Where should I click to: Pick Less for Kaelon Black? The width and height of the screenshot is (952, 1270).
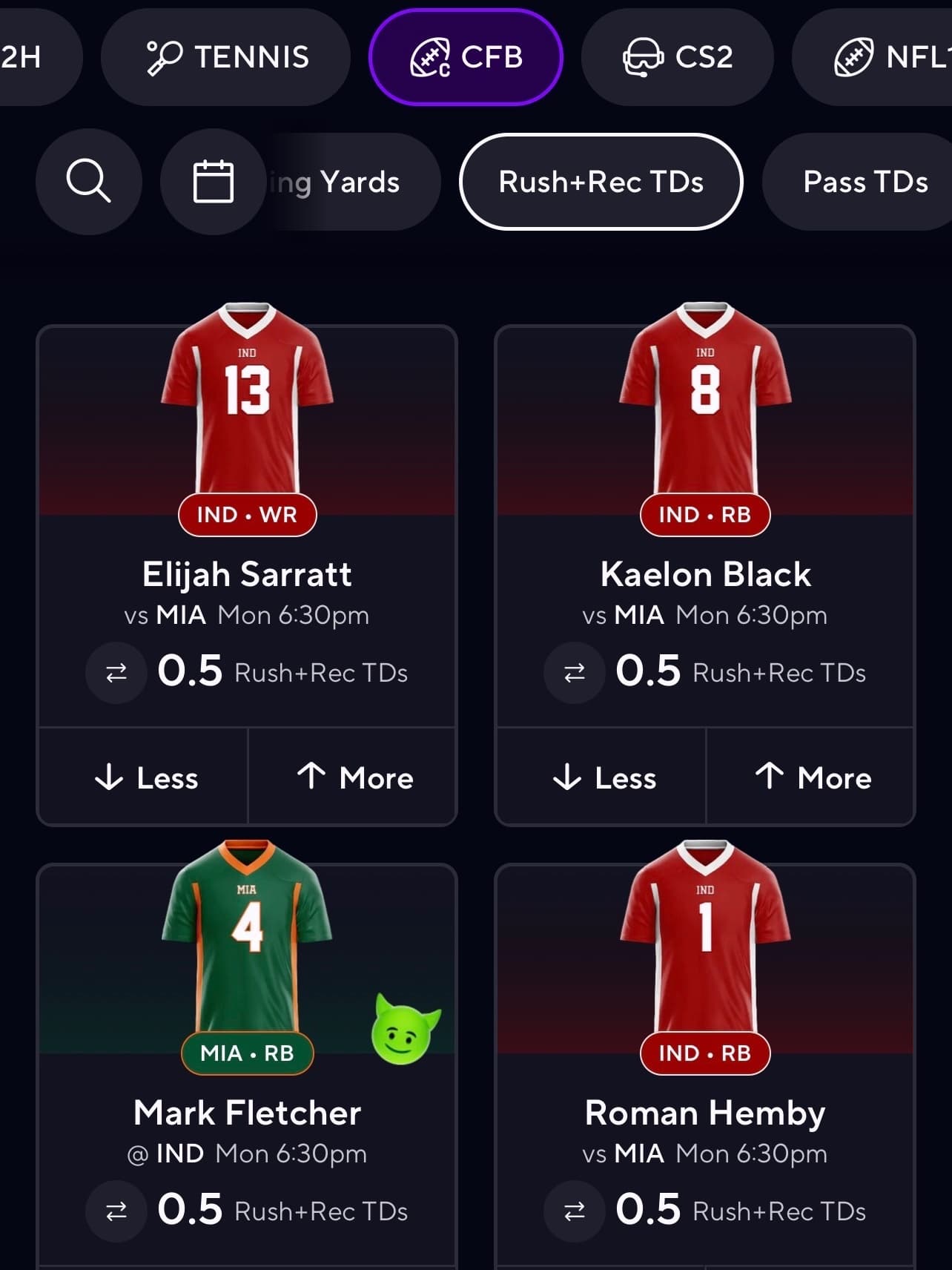[602, 777]
